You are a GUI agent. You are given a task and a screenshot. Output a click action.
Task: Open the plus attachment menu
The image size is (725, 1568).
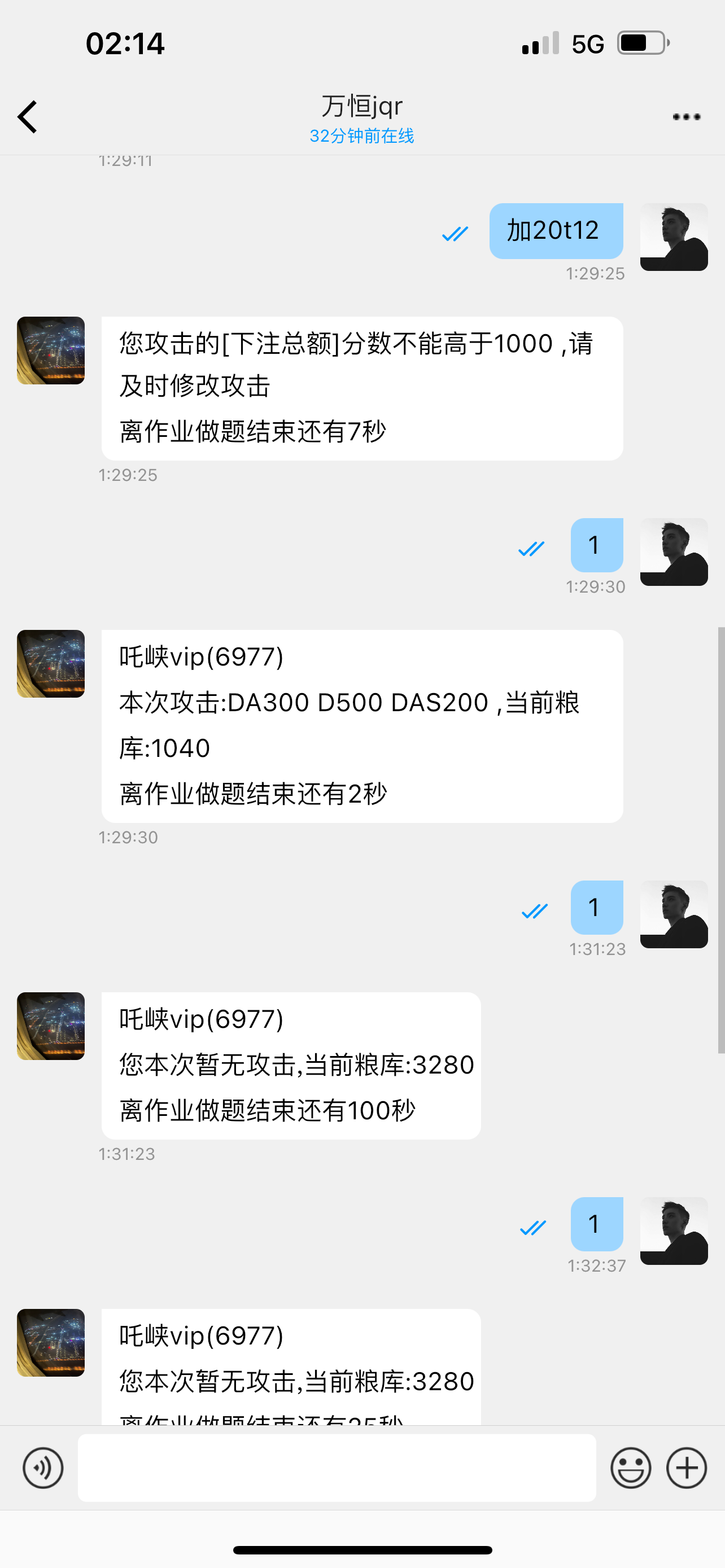[686, 1468]
